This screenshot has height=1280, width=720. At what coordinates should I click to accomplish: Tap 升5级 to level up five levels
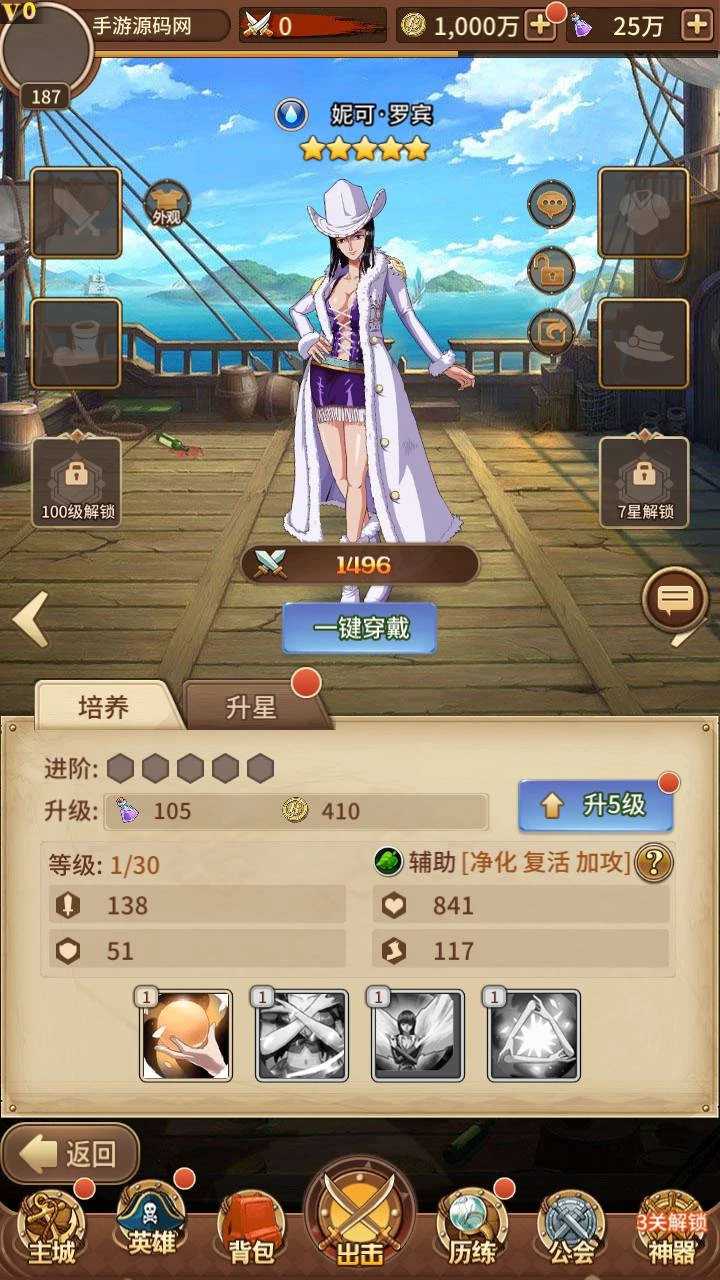point(596,805)
